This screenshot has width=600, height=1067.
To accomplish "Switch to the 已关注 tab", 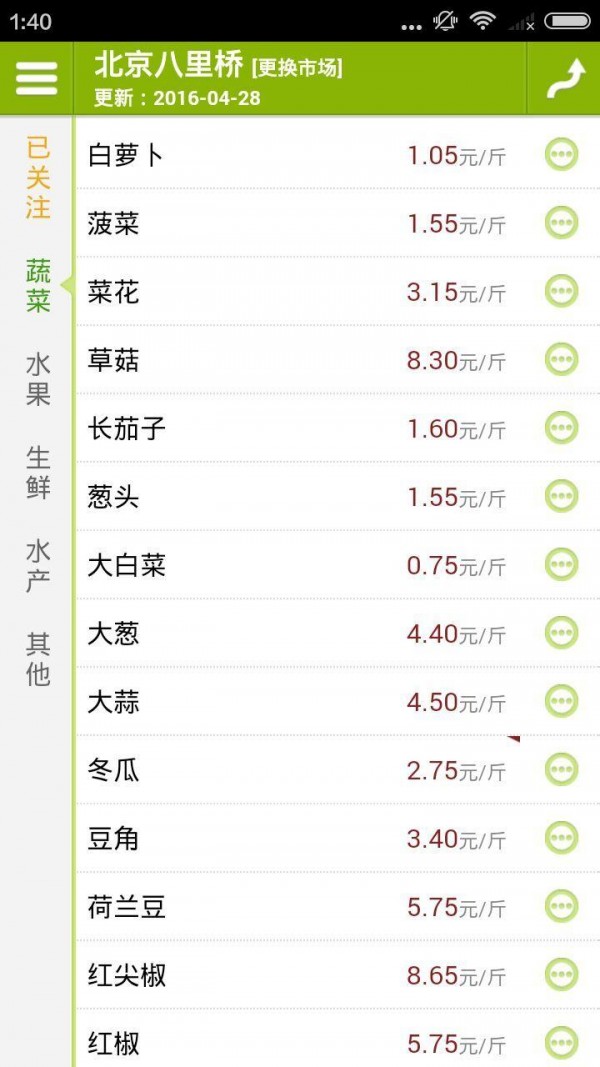I will 38,178.
